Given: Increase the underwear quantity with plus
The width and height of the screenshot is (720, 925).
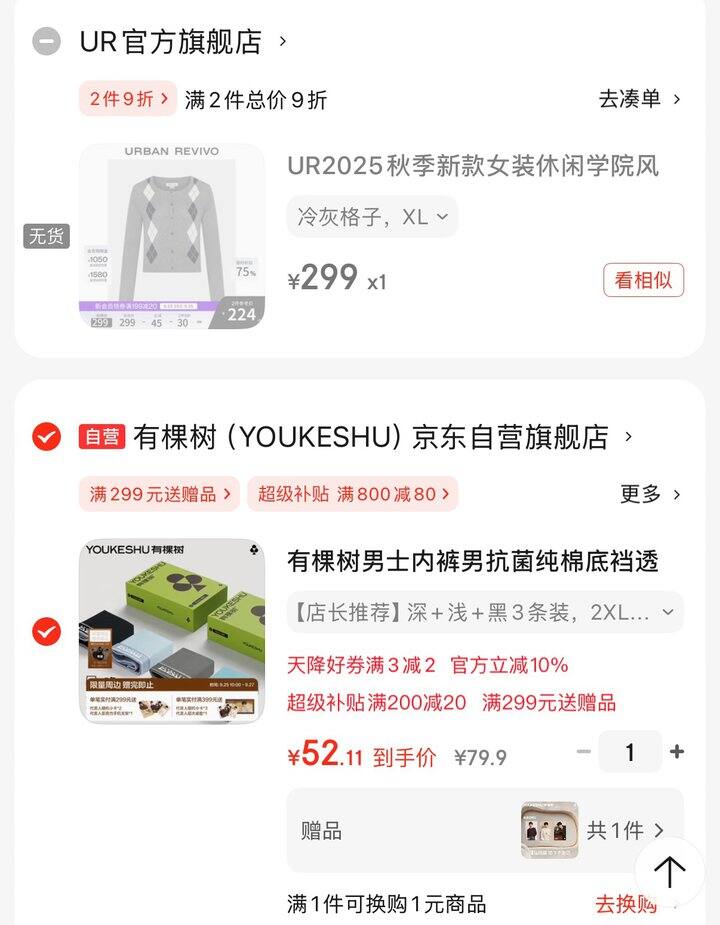Looking at the screenshot, I should (677, 752).
